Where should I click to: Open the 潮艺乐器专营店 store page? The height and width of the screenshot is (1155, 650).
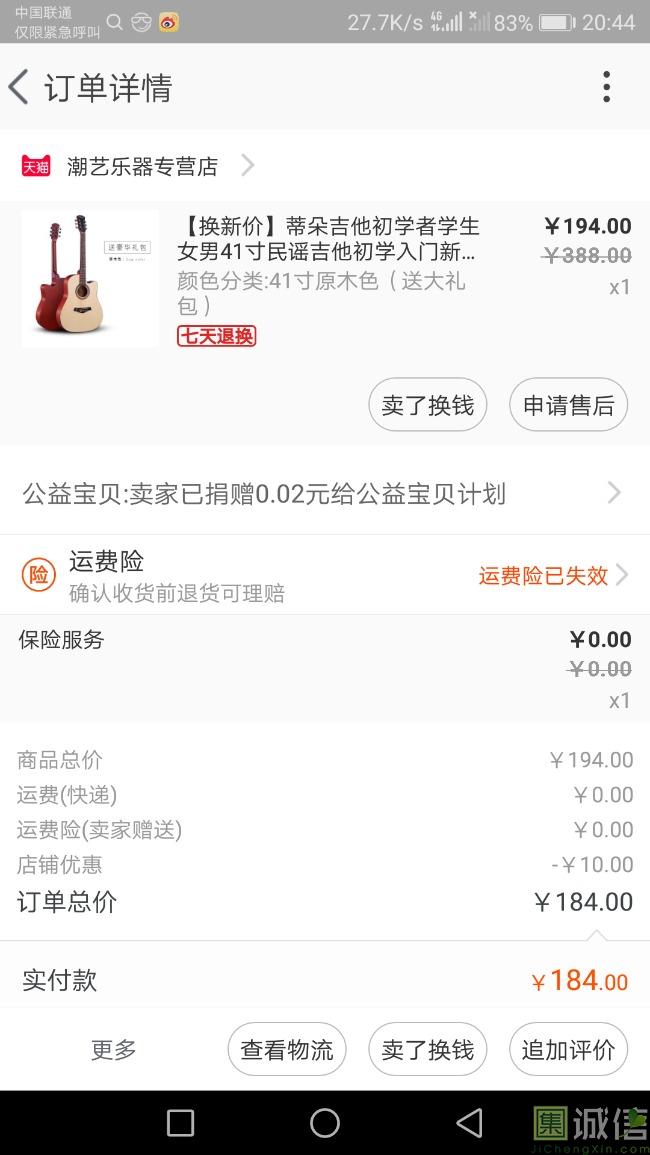pos(142,166)
